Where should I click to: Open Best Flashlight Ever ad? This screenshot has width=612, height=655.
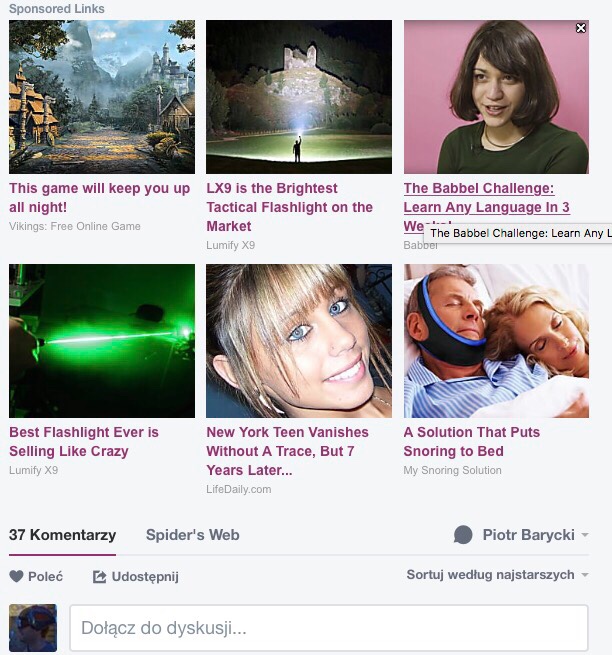(84, 441)
